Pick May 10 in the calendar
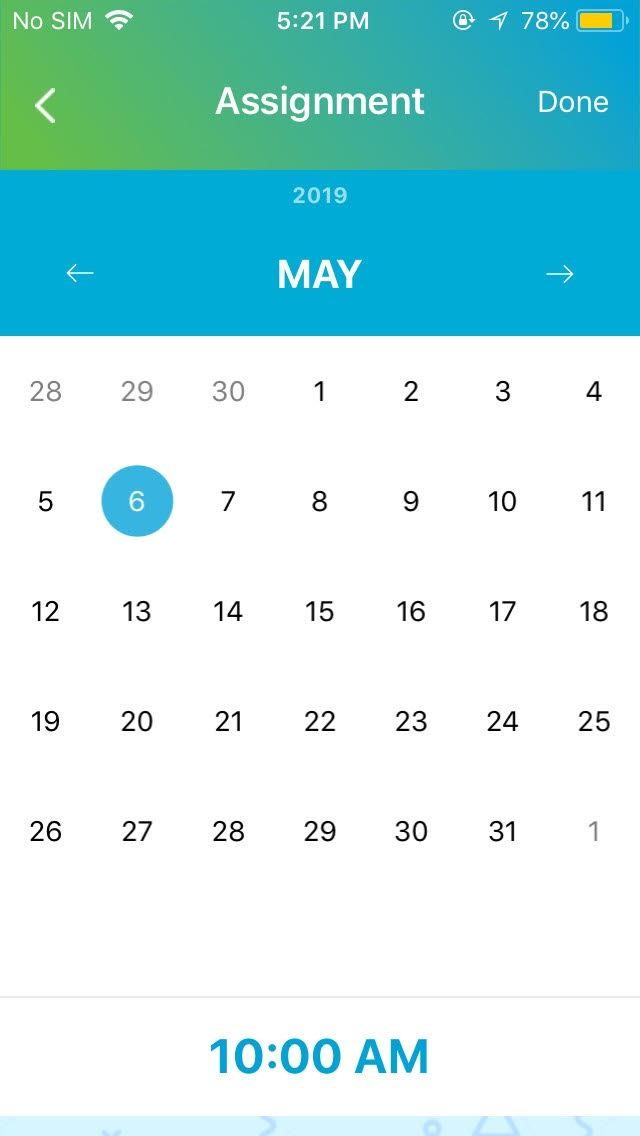Viewport: 640px width, 1136px height. 502,501
